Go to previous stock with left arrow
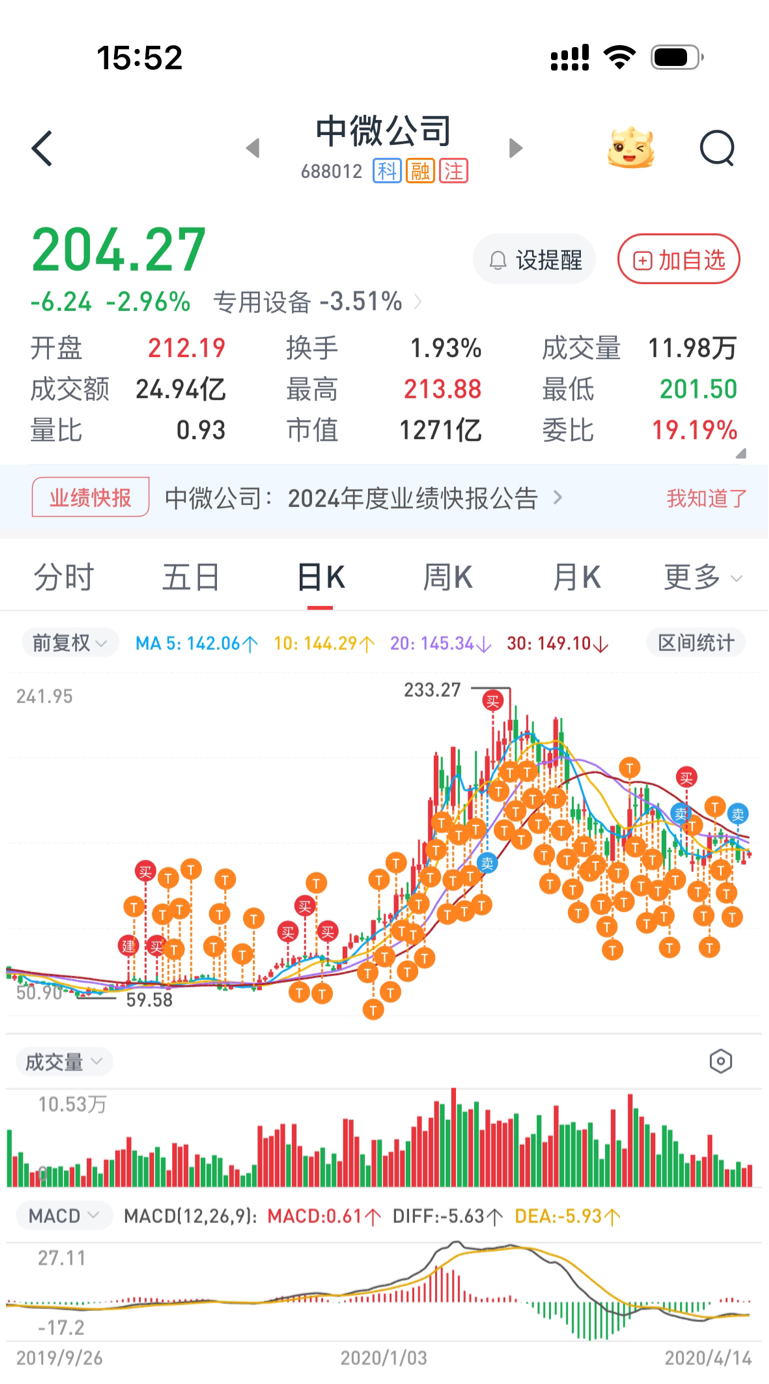The height and width of the screenshot is (1384, 769). [x=252, y=147]
